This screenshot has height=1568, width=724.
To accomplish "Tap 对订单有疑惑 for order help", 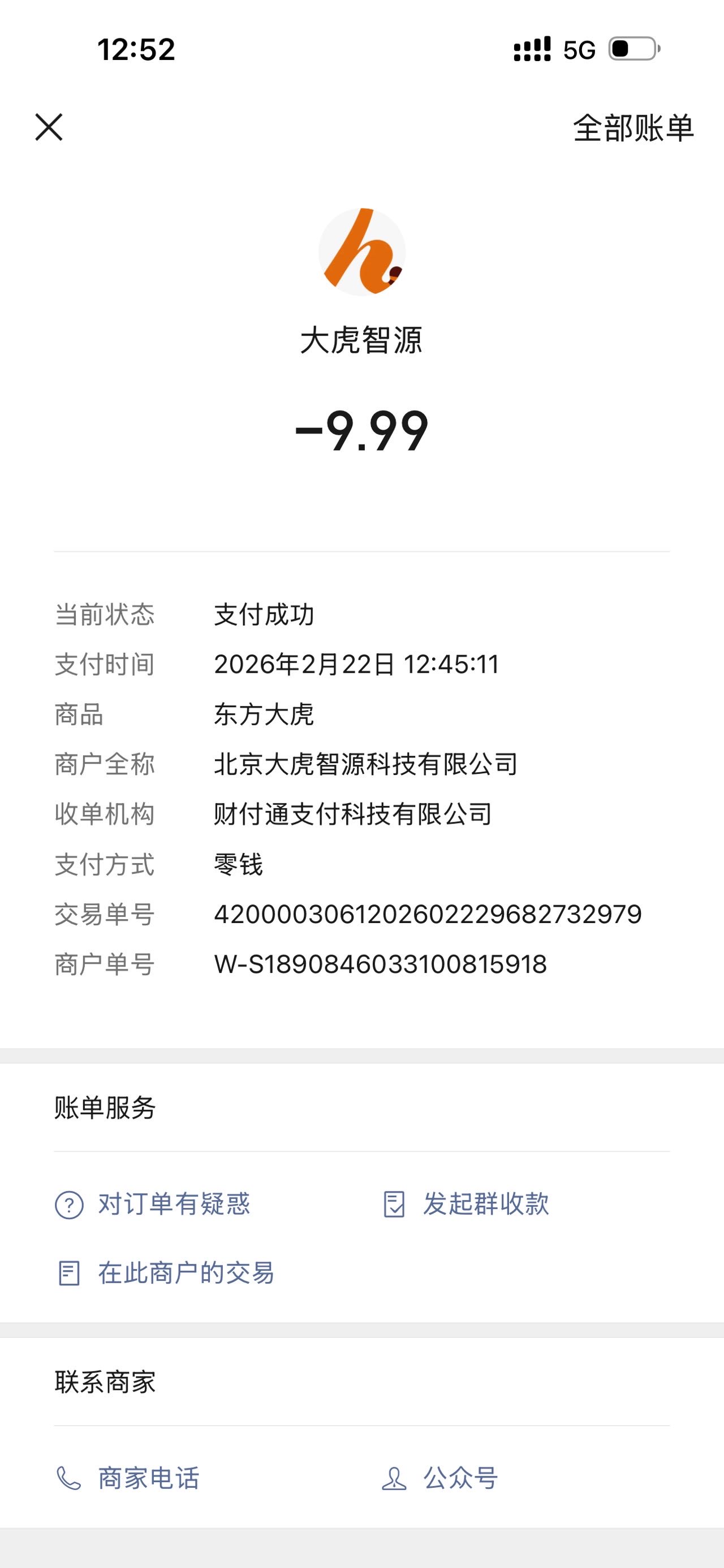I will click(153, 1204).
